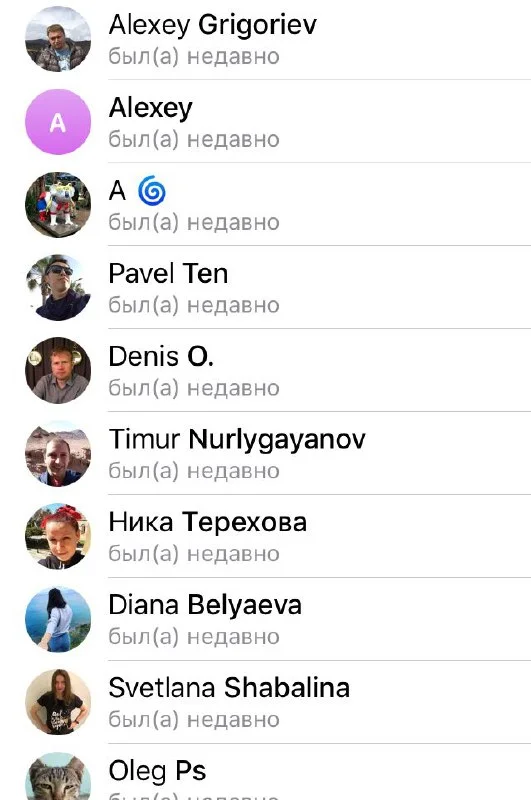
Task: Open contact Ника Терехова
Action: [x=265, y=536]
